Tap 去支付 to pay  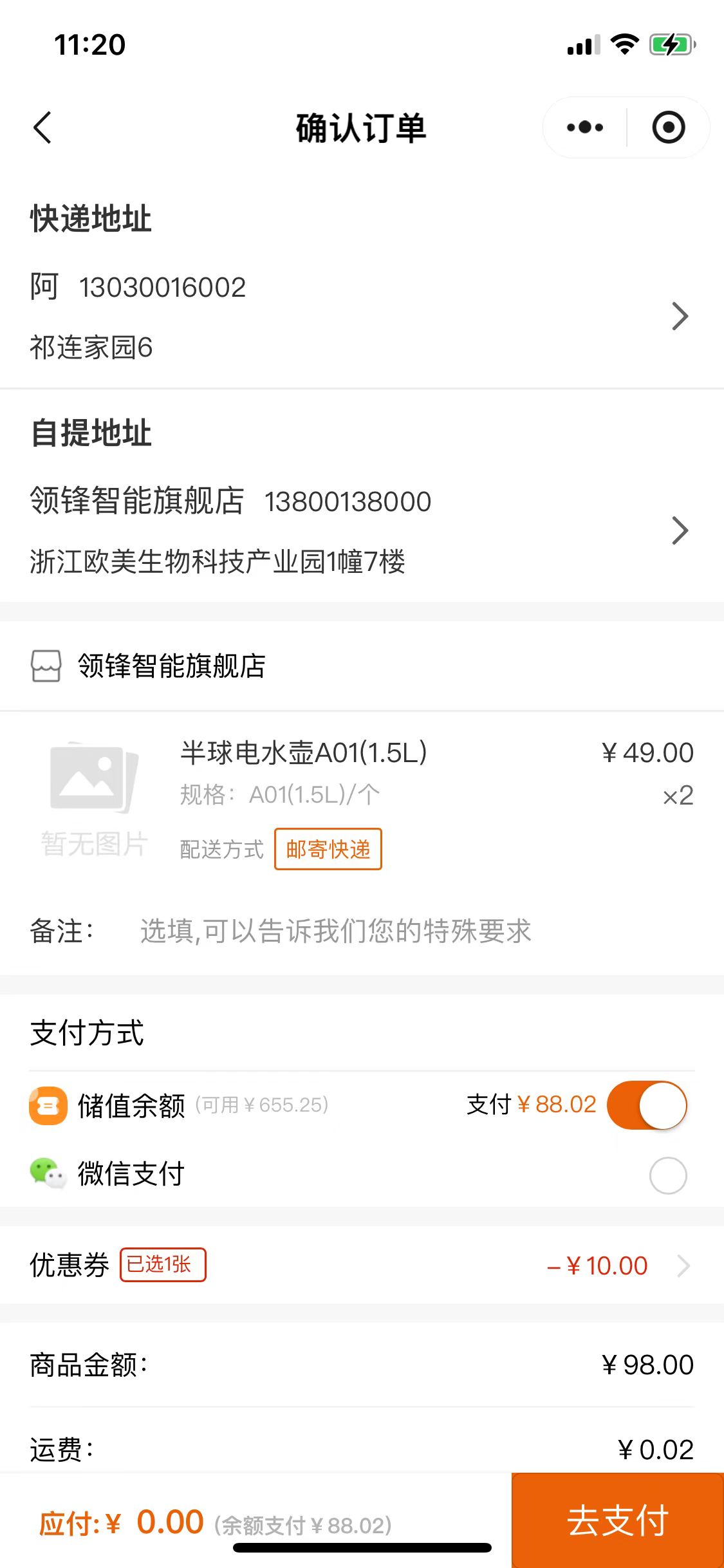[617, 1520]
